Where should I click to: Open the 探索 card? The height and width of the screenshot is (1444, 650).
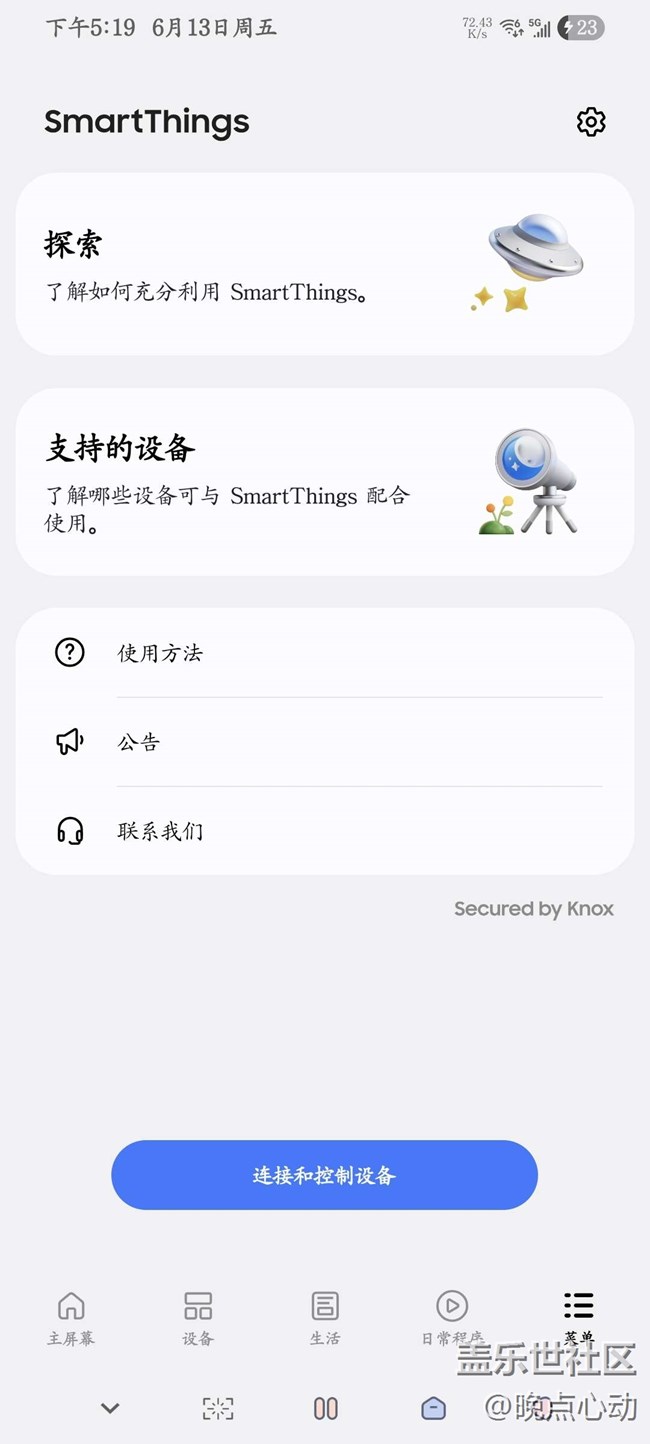pos(324,264)
